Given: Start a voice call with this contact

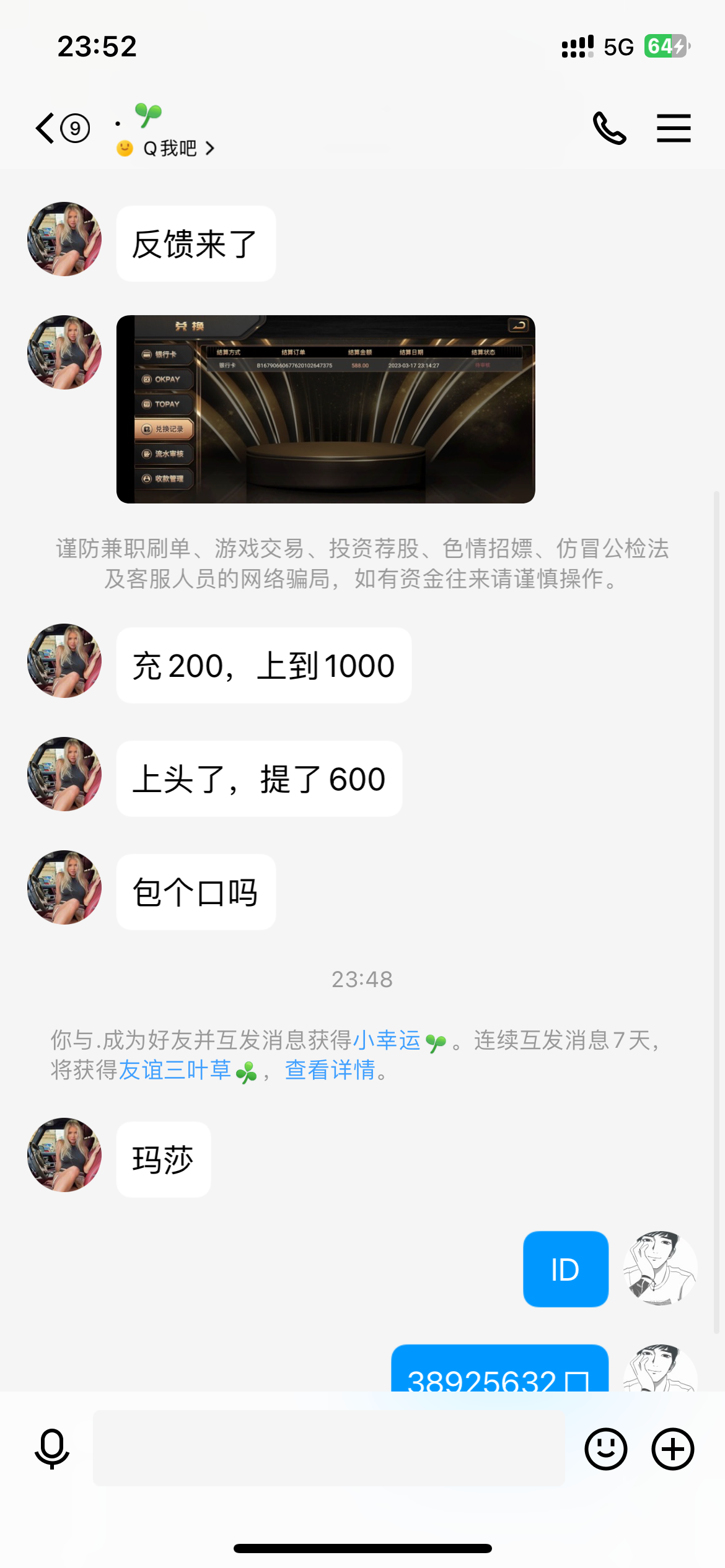Looking at the screenshot, I should [x=609, y=129].
